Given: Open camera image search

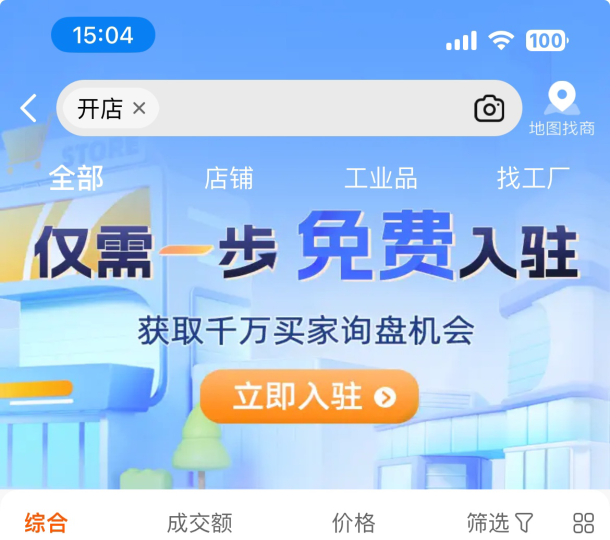Looking at the screenshot, I should [489, 109].
